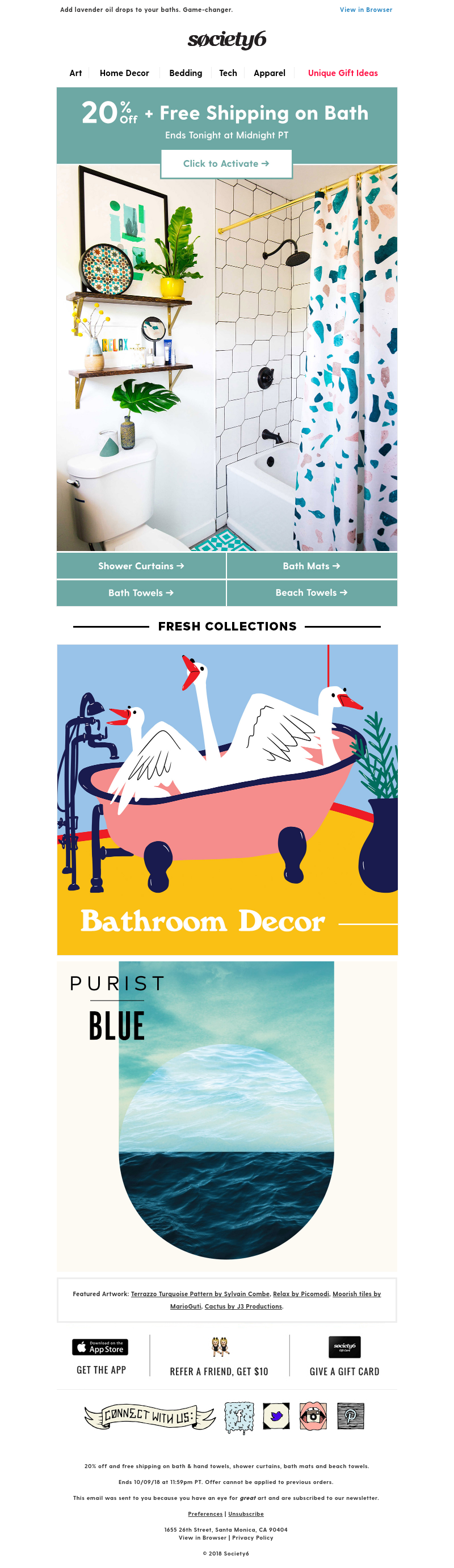Tap the Unsubscribe link
454x1568 pixels.
coord(246,1513)
